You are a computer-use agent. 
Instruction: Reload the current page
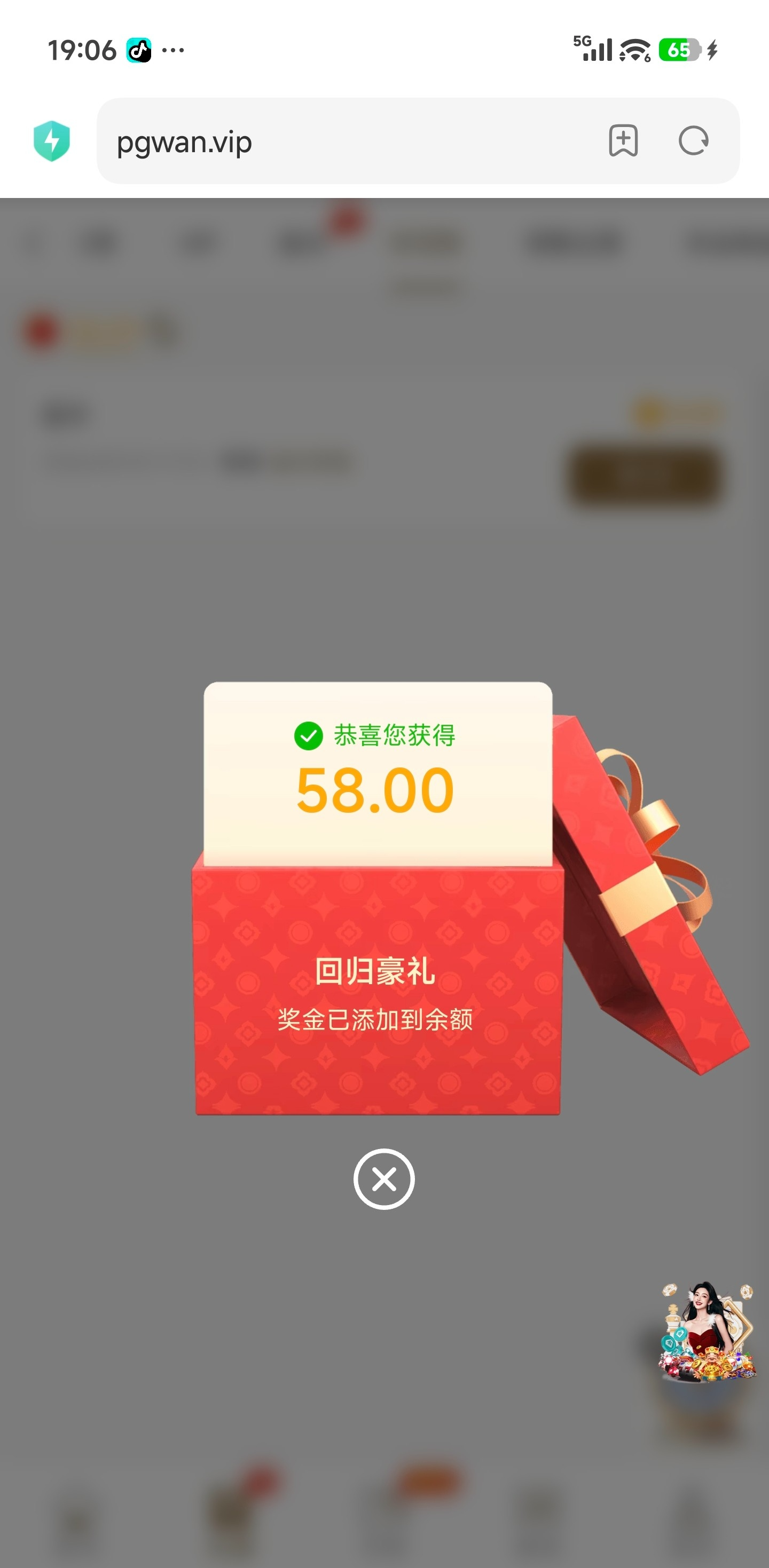coord(693,141)
